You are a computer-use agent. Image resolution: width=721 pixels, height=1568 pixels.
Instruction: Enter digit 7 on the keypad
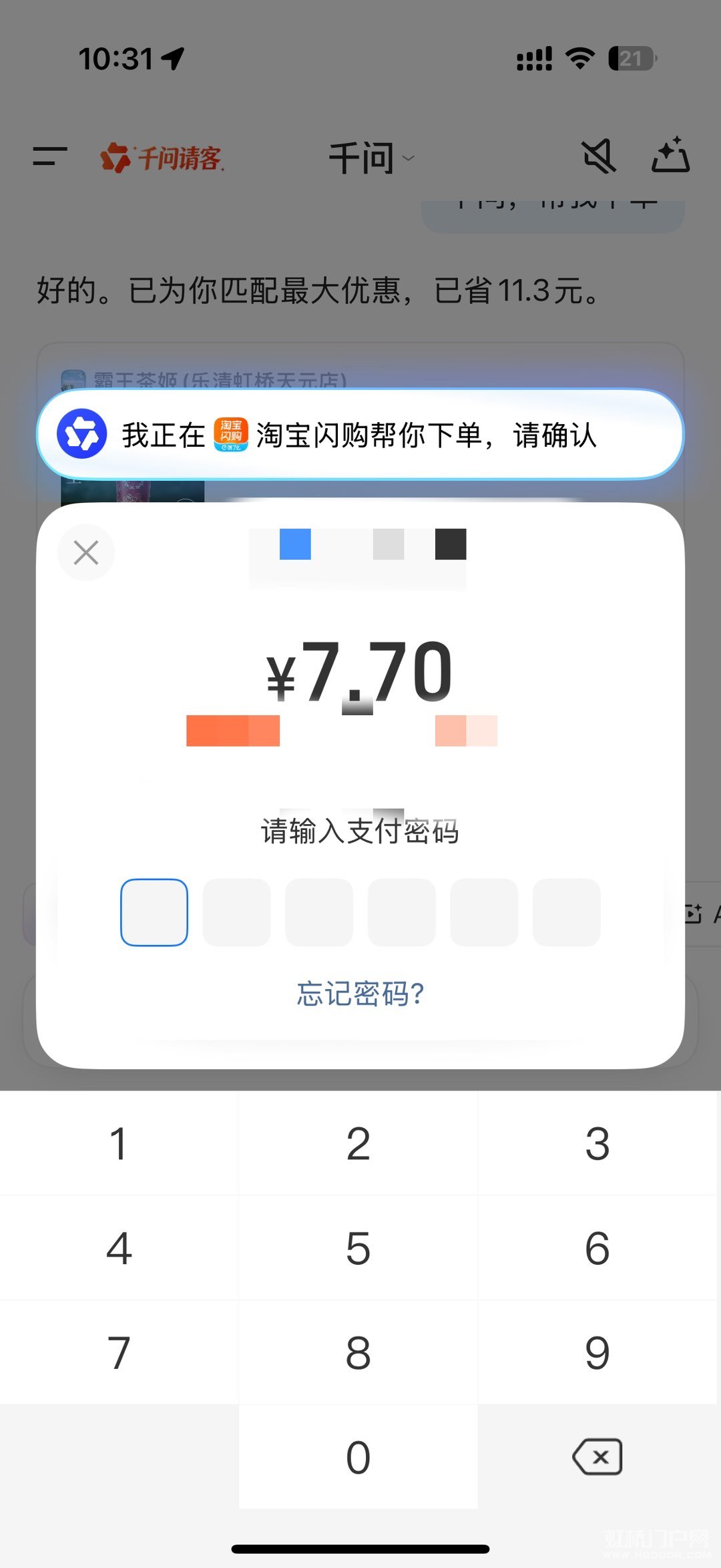pos(119,1352)
